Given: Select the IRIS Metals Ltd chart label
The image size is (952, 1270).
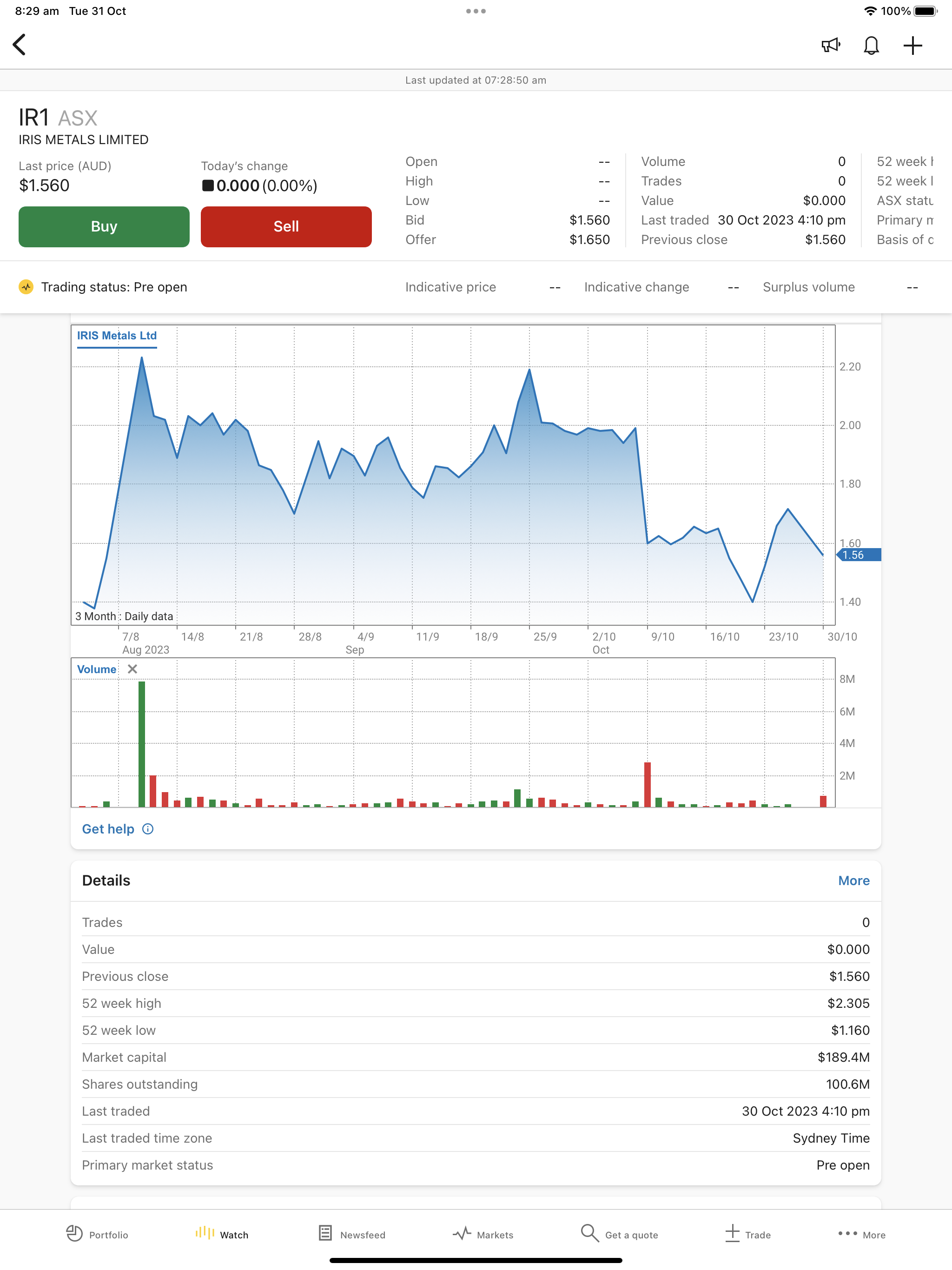Looking at the screenshot, I should click(117, 335).
